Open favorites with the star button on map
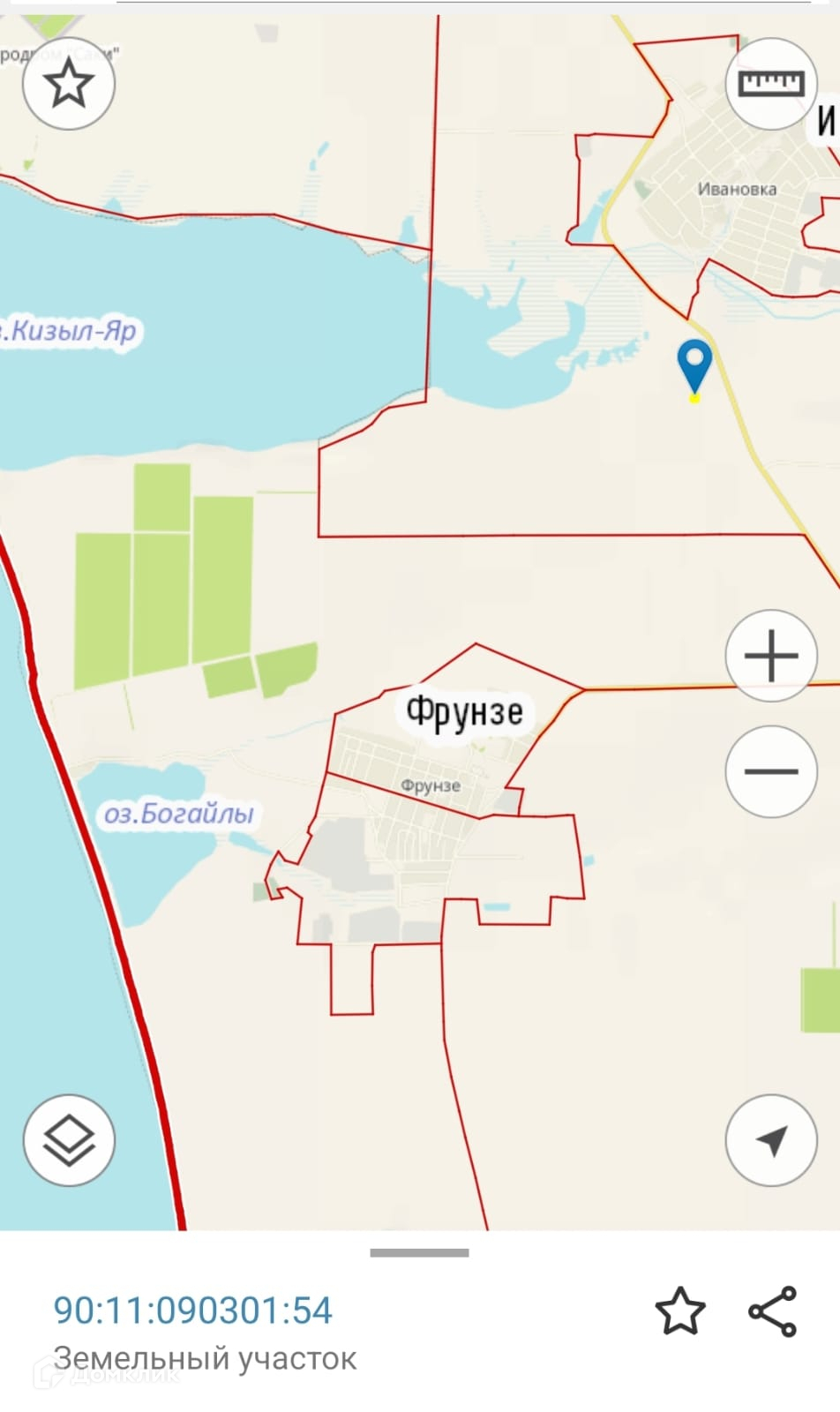Image resolution: width=840 pixels, height=1412 pixels. click(x=69, y=84)
